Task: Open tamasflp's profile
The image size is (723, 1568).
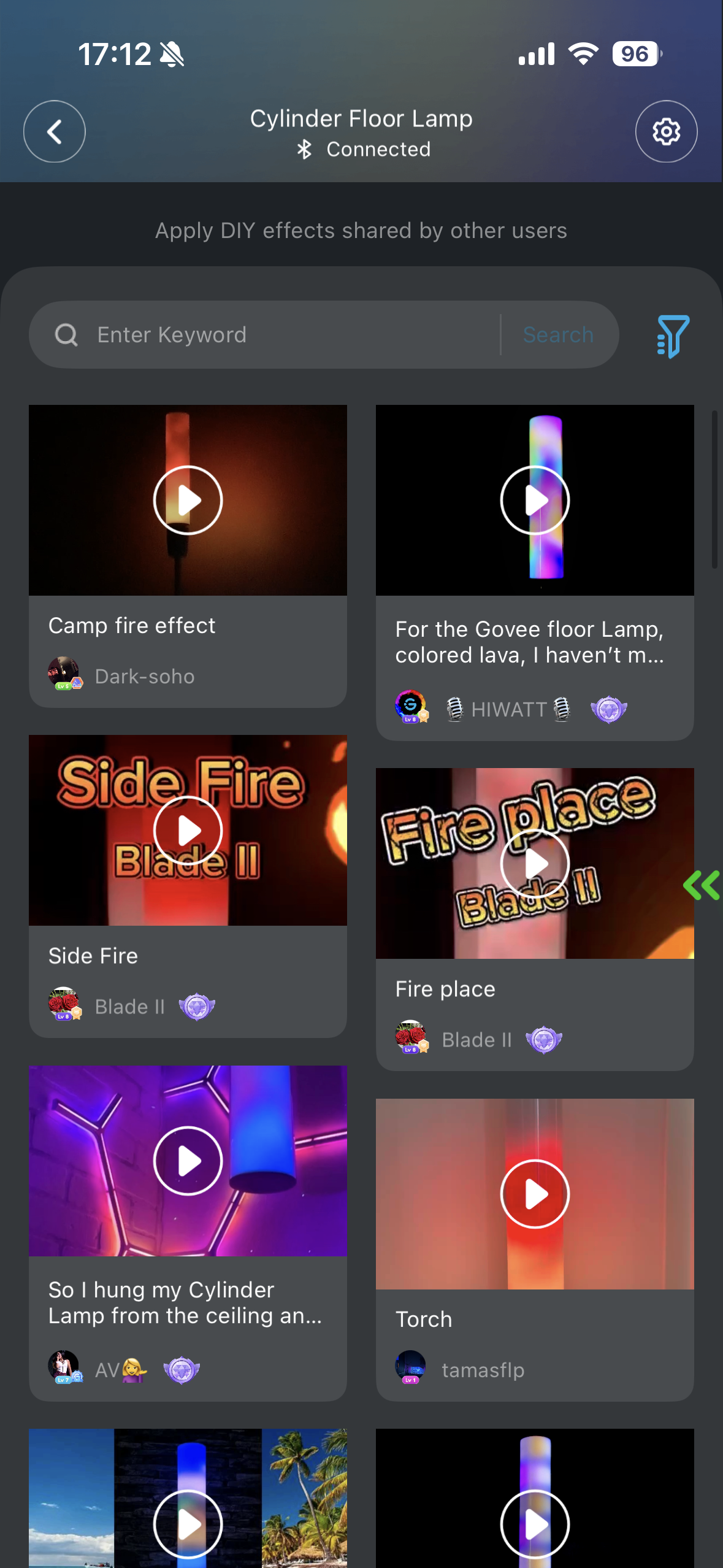Action: (482, 1370)
